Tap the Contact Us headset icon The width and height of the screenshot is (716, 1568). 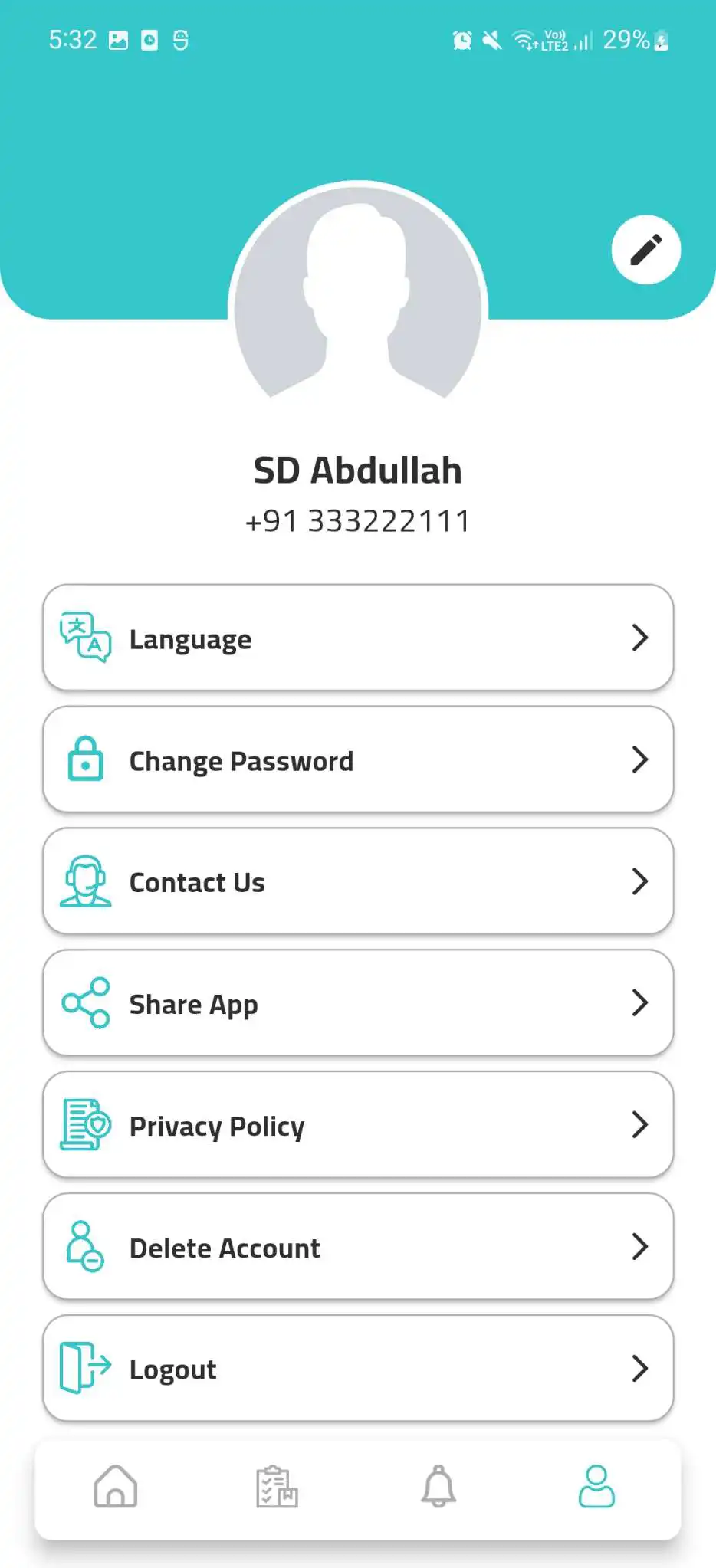pyautogui.click(x=86, y=881)
